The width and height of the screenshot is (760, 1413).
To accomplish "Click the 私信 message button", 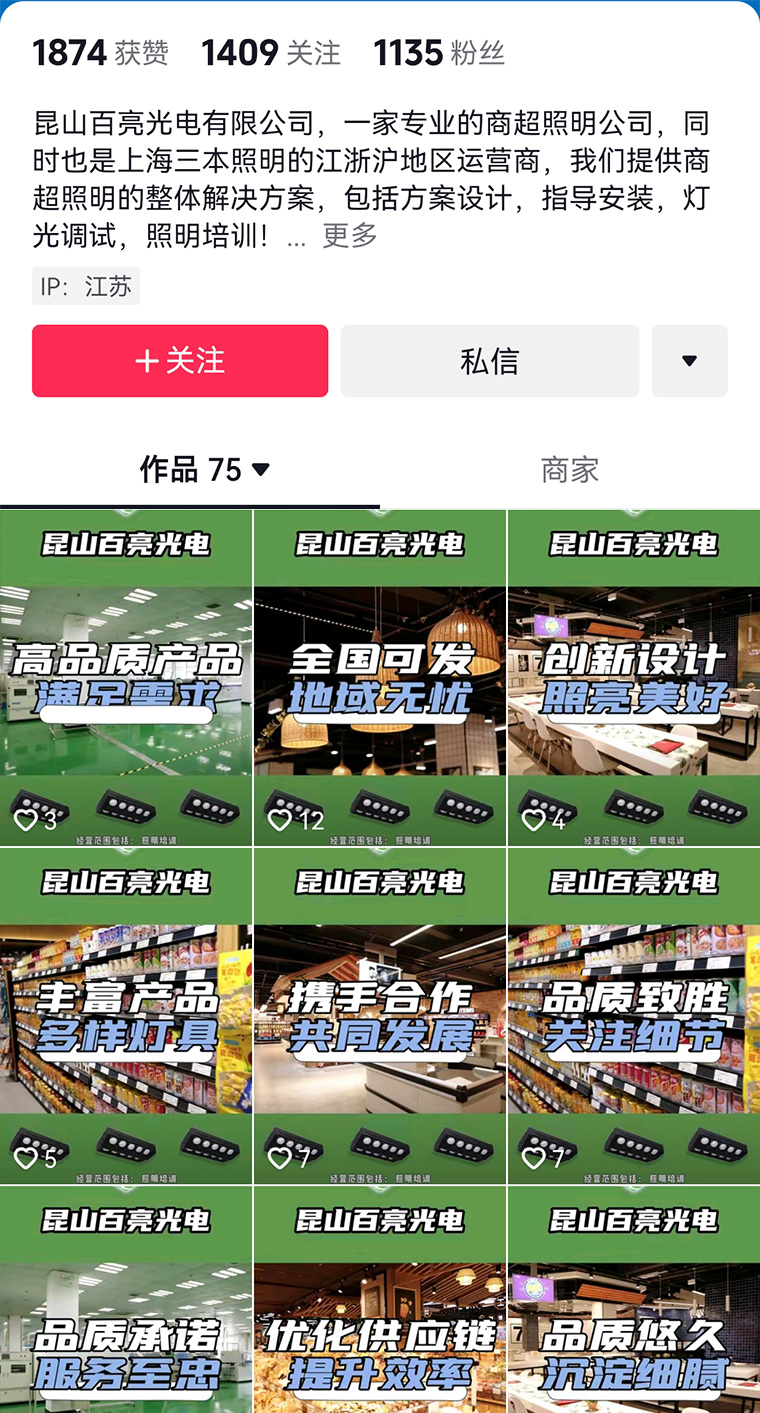I will [489, 361].
